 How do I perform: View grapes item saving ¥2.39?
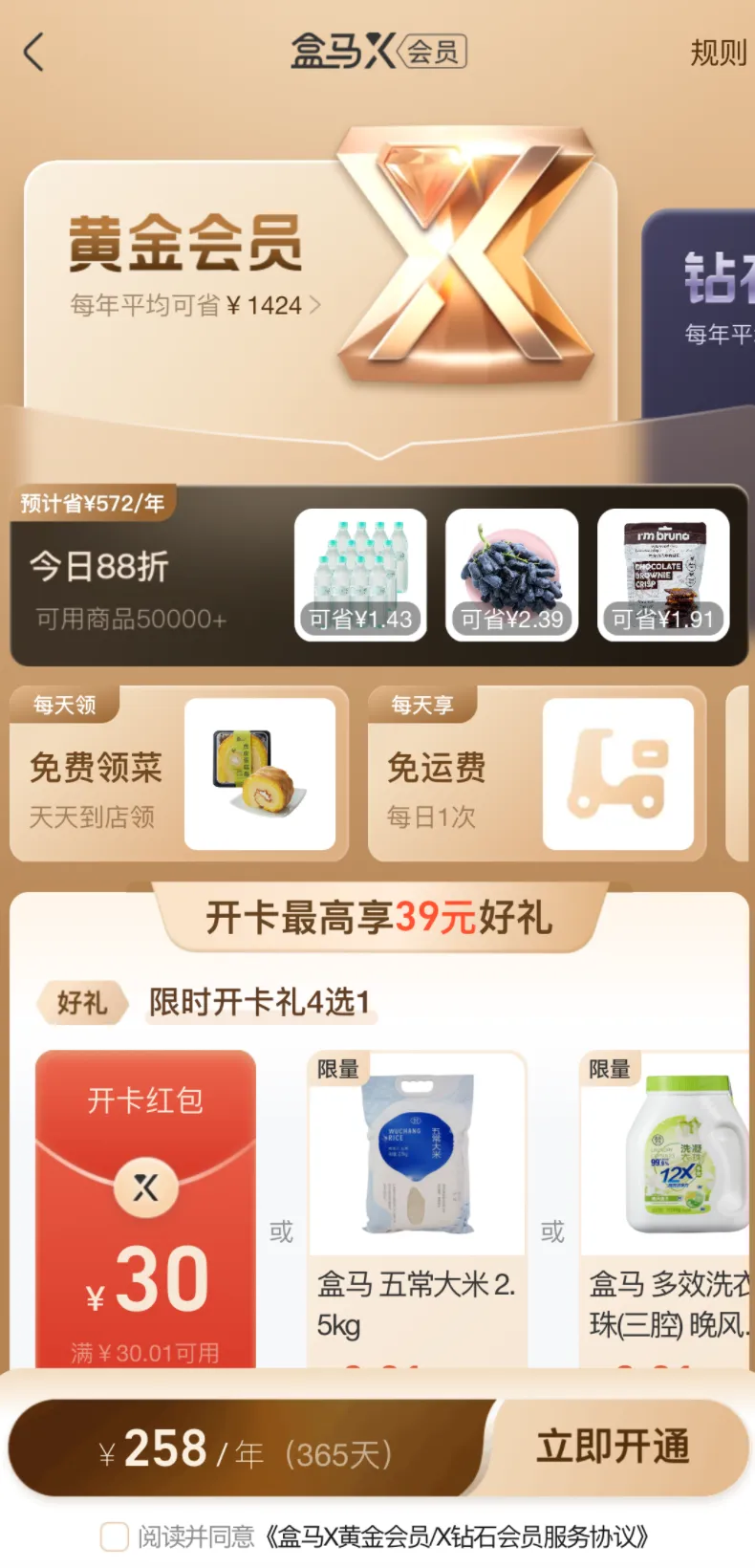click(512, 575)
